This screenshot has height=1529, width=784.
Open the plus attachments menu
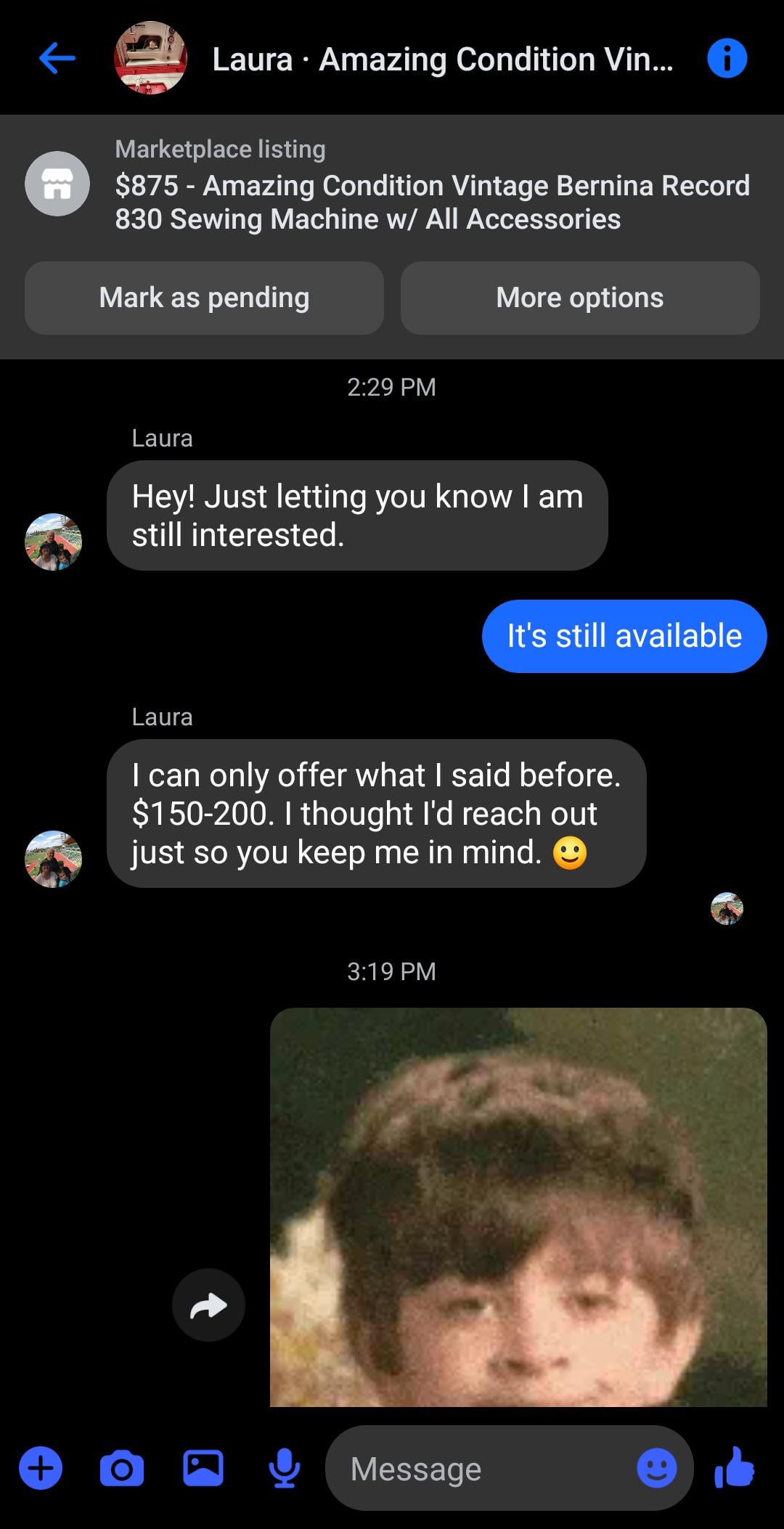pyautogui.click(x=41, y=1468)
